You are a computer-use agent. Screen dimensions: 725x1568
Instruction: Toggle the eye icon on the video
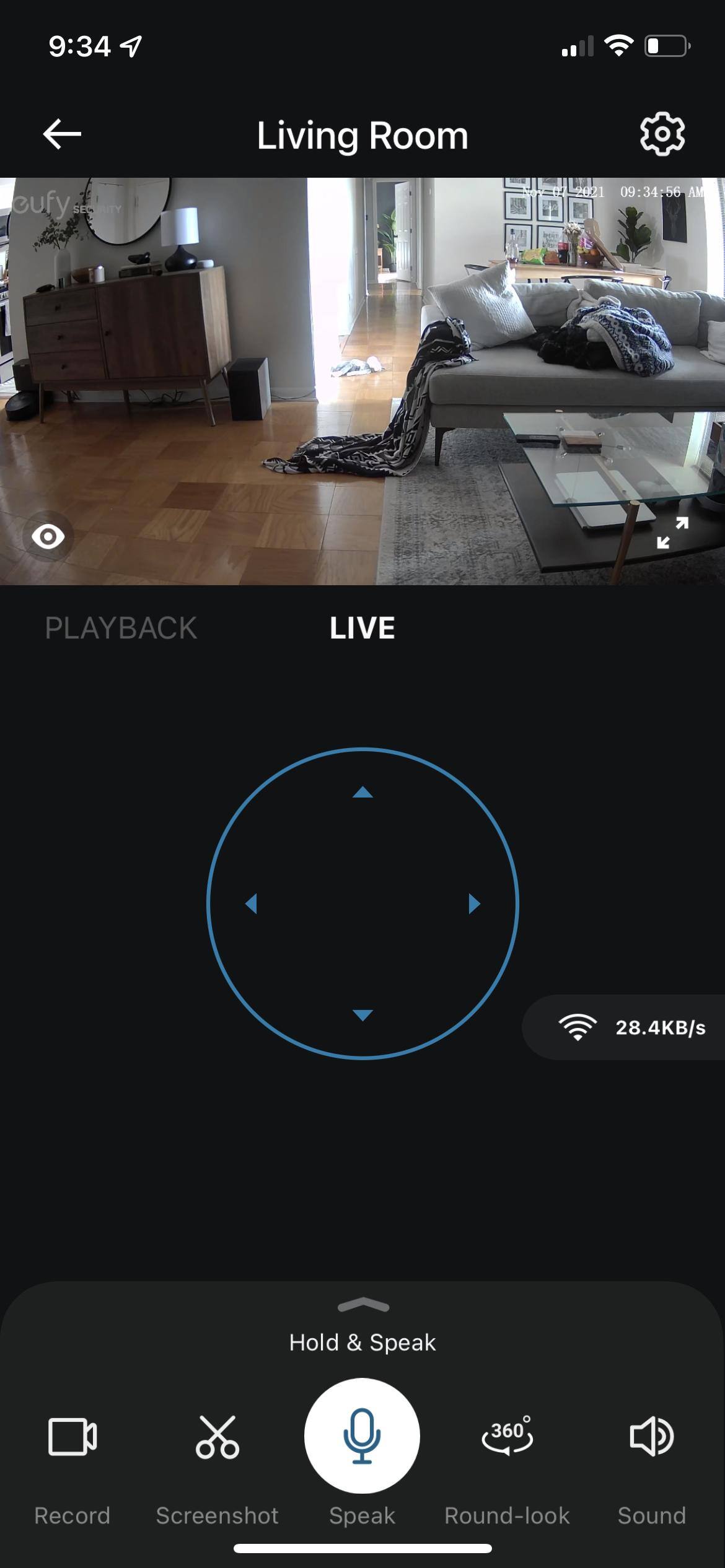coord(48,536)
